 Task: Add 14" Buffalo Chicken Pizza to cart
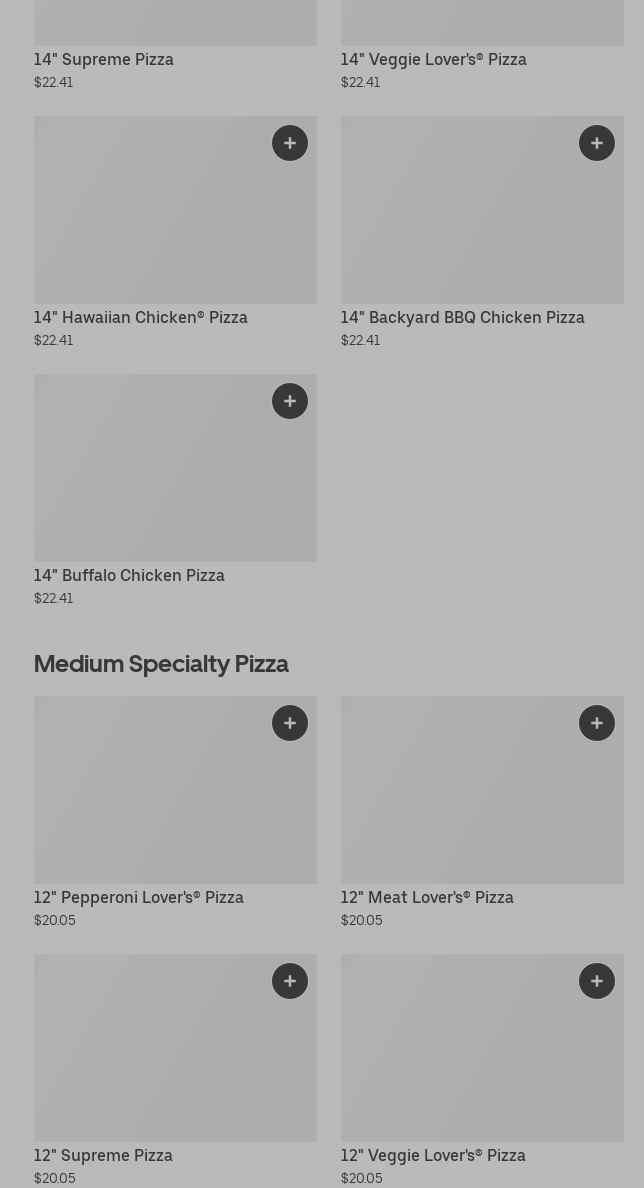[x=290, y=401]
